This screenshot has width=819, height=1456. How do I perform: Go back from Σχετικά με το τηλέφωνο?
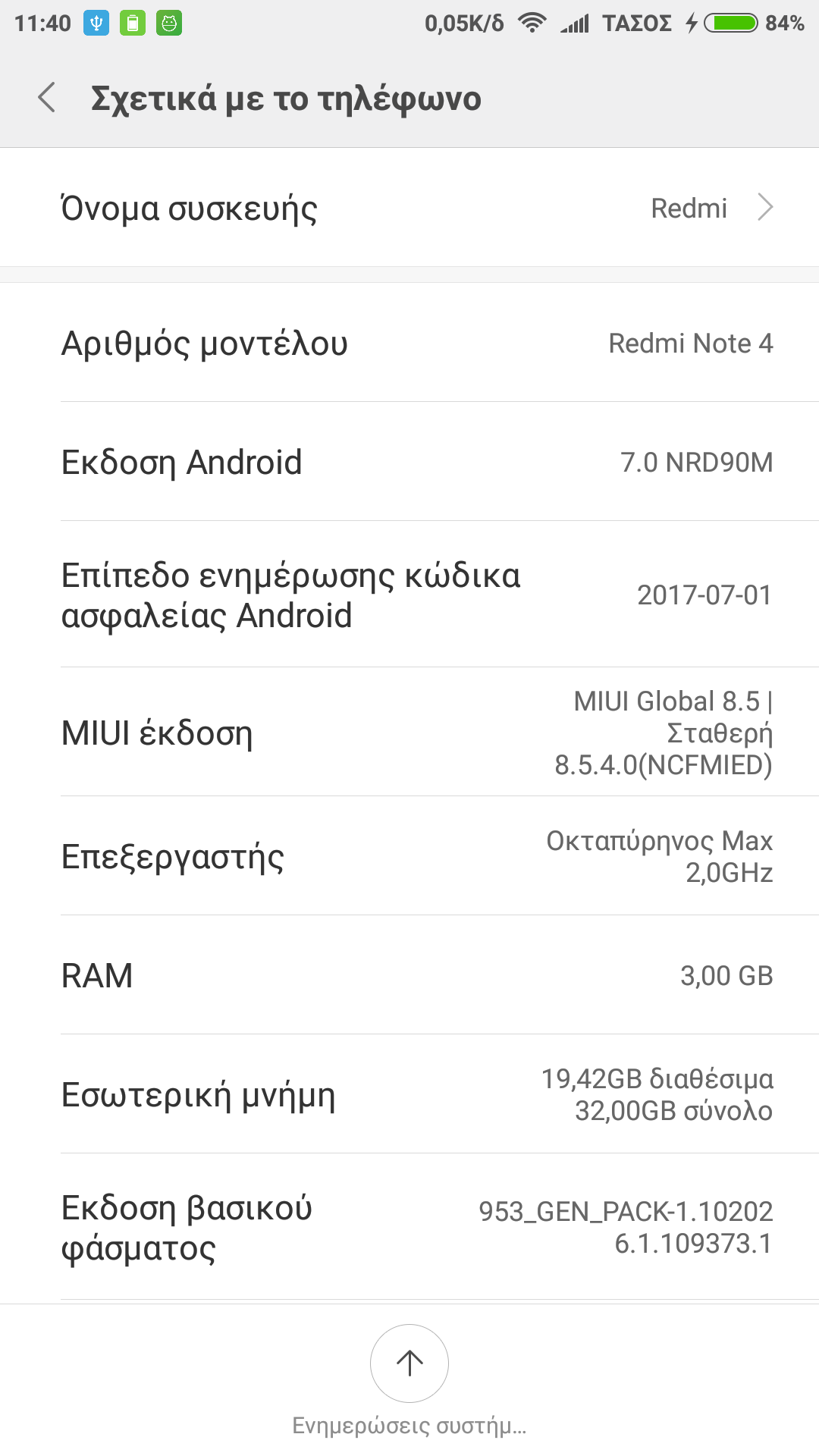click(47, 99)
